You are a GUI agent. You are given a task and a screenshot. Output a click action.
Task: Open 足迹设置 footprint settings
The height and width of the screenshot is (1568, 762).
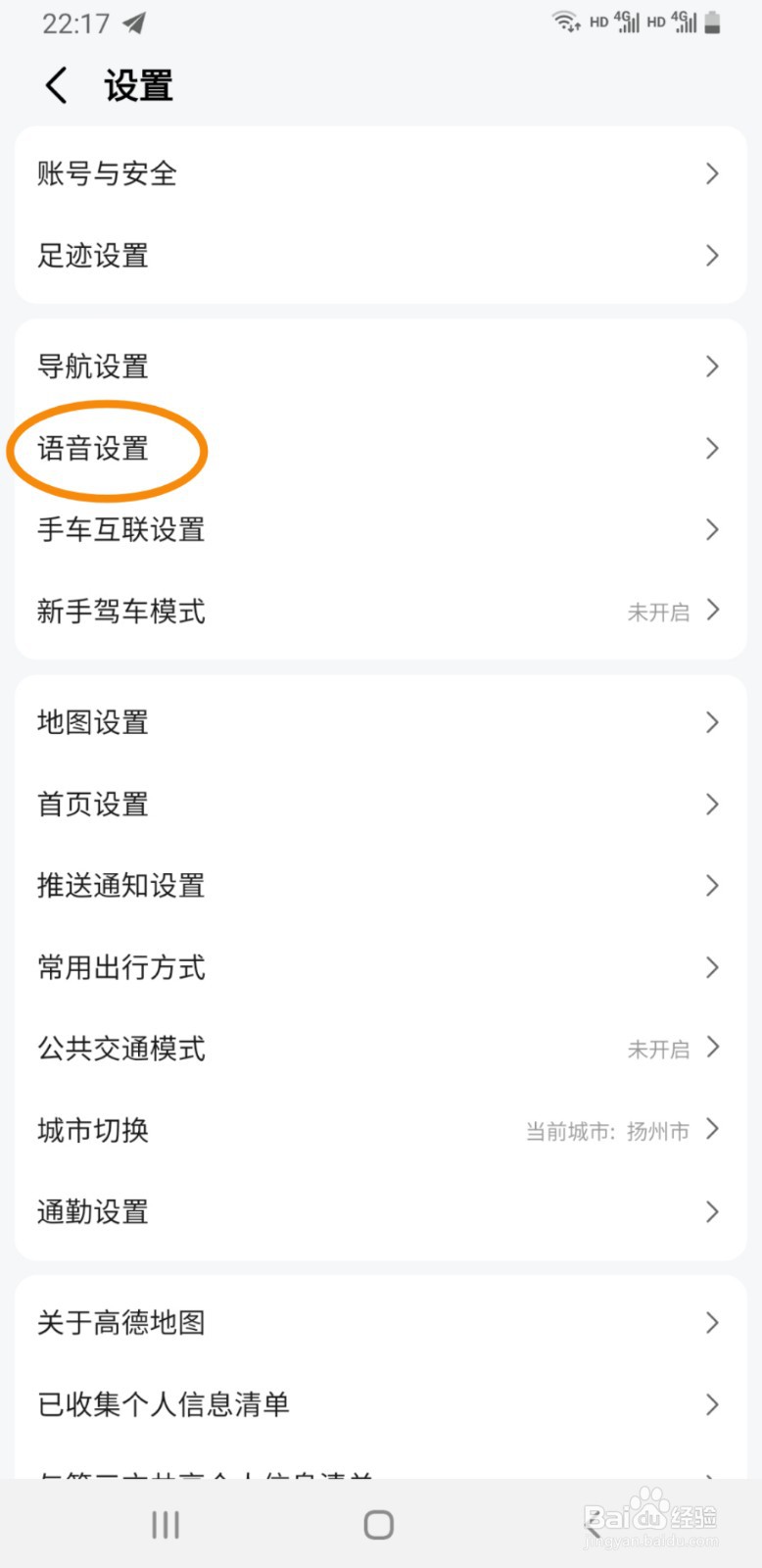tap(91, 256)
